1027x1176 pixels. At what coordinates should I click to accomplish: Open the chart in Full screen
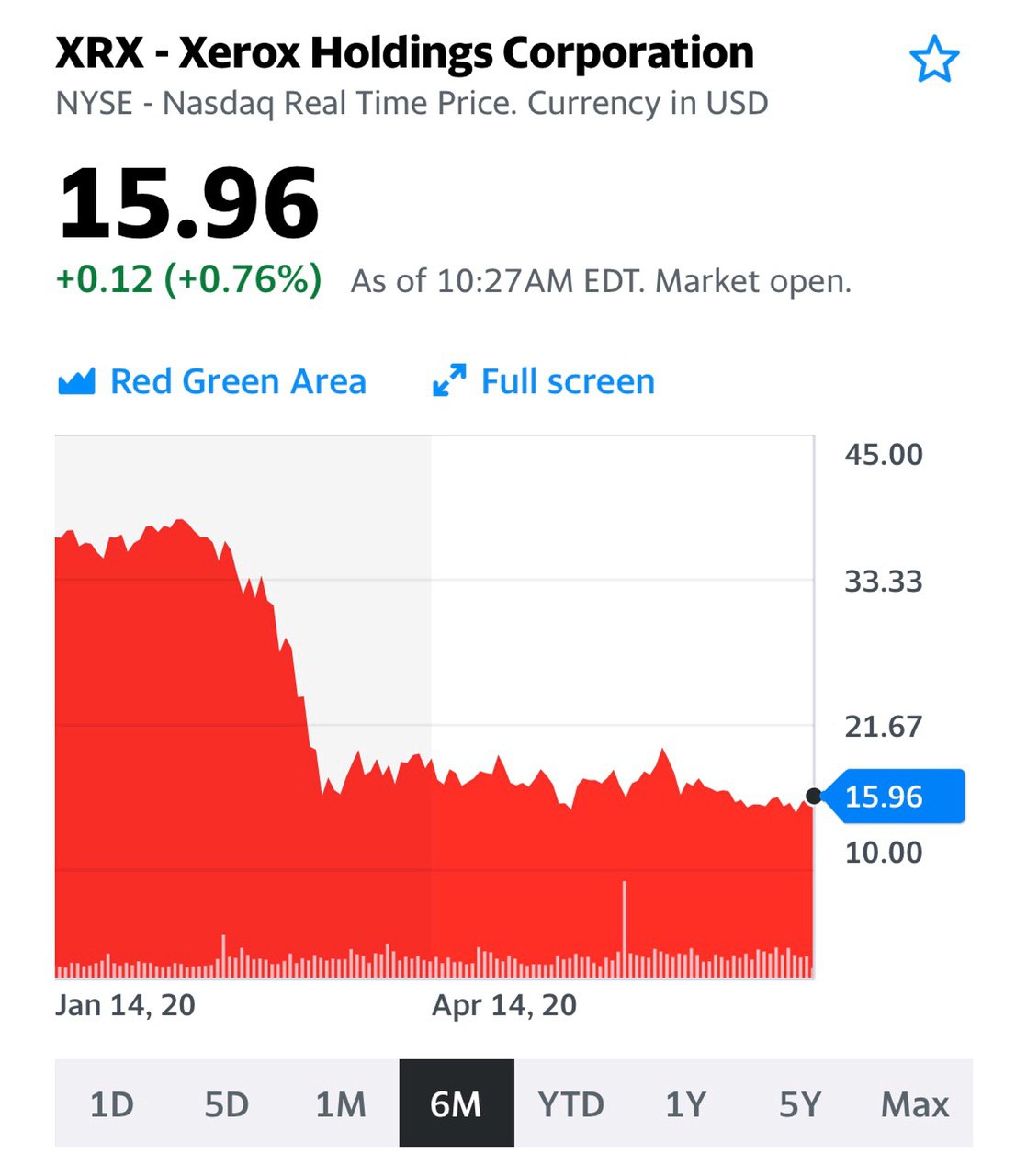click(545, 381)
